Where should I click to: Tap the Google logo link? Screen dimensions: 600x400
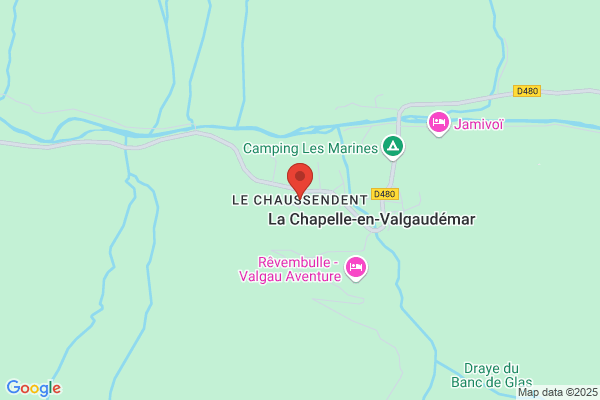[34, 388]
